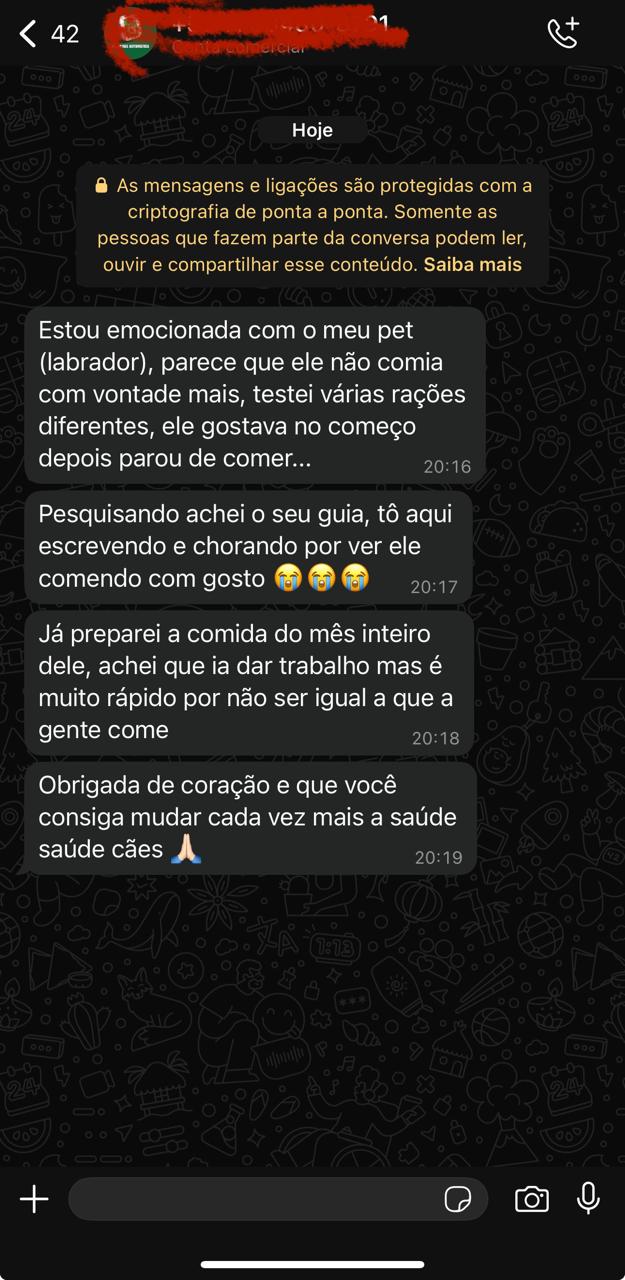Open the sticker picker
625x1280 pixels.
click(x=458, y=1199)
